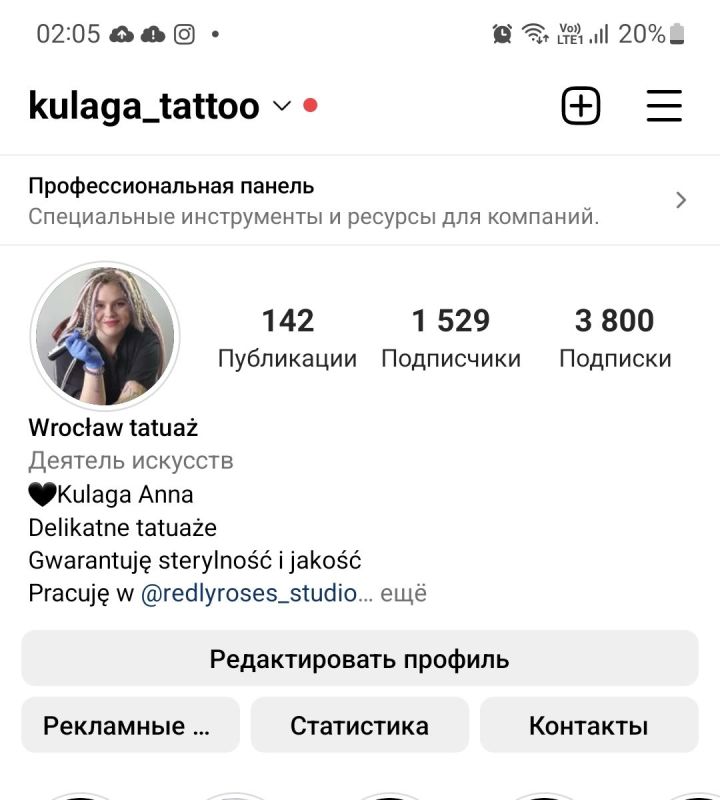Open the hamburger menu icon
The width and height of the screenshot is (720, 800).
pos(663,105)
